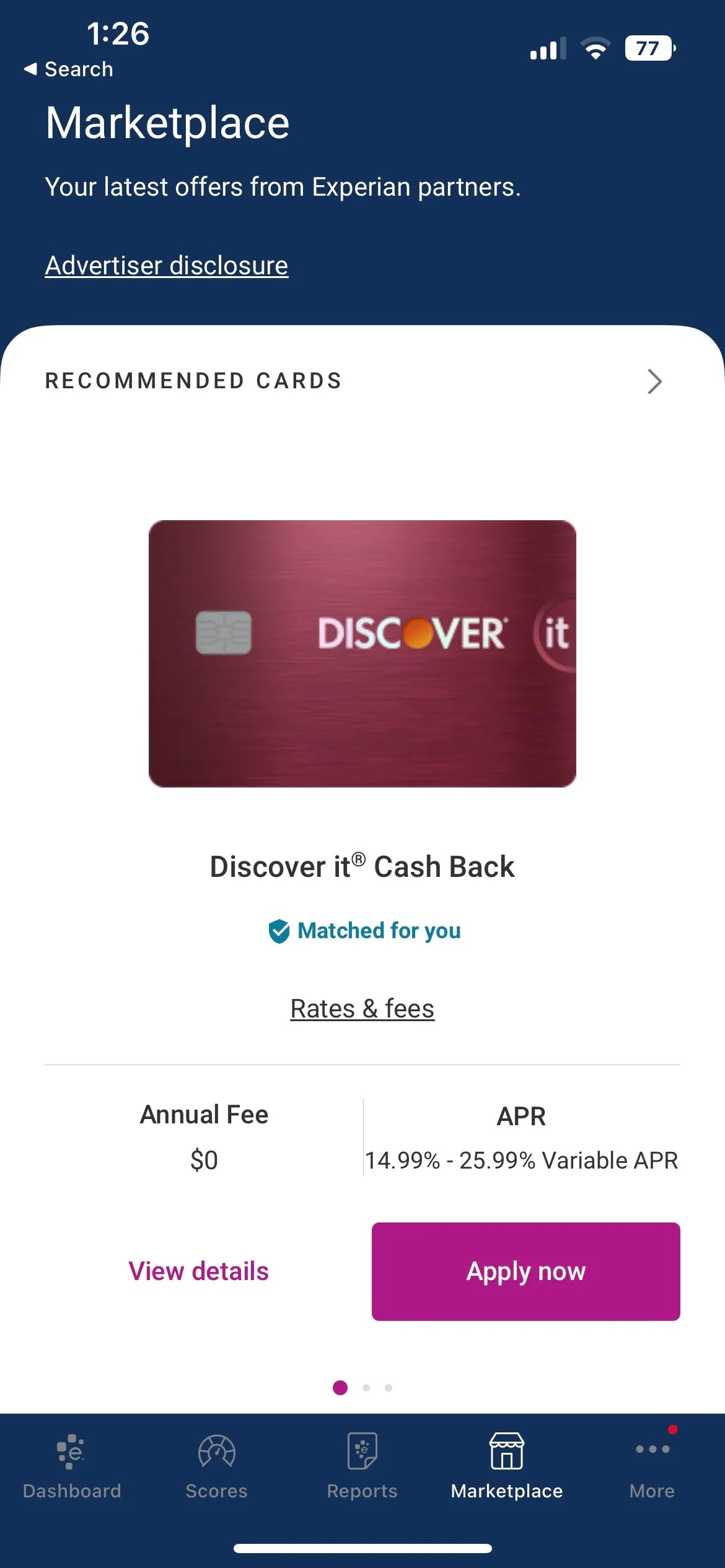
Task: Tap the back arrow next to Search
Action: (x=29, y=69)
